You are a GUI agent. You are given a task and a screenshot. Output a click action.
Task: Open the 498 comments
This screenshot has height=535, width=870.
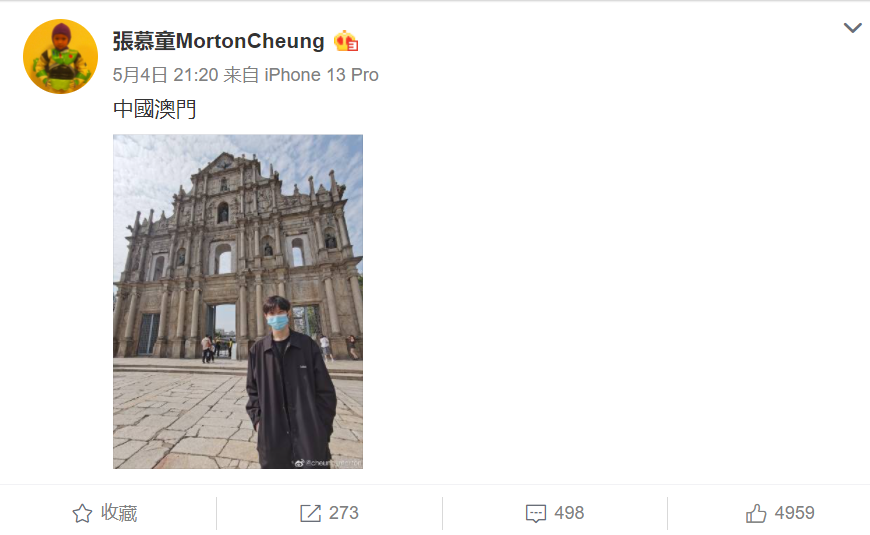click(555, 513)
